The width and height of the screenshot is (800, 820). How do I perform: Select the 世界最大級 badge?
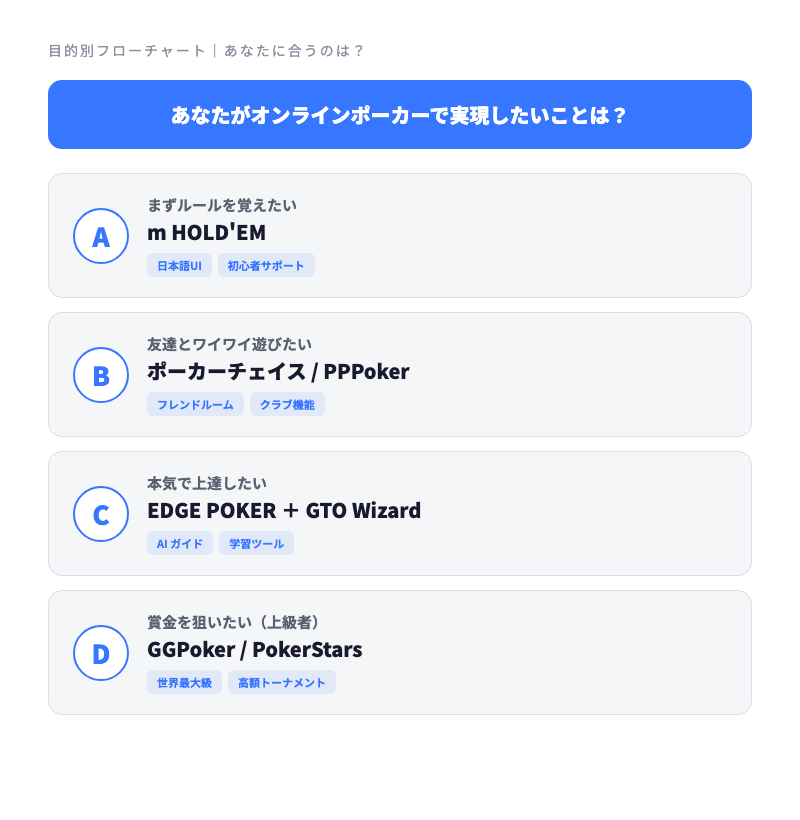click(184, 682)
